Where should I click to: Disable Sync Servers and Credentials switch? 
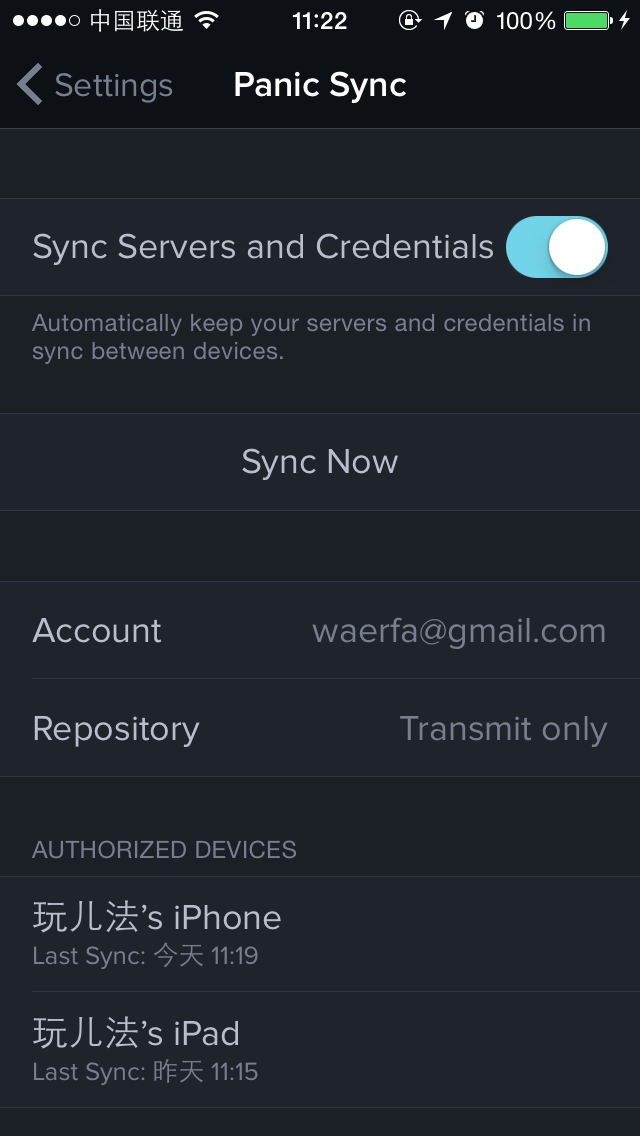coord(557,247)
